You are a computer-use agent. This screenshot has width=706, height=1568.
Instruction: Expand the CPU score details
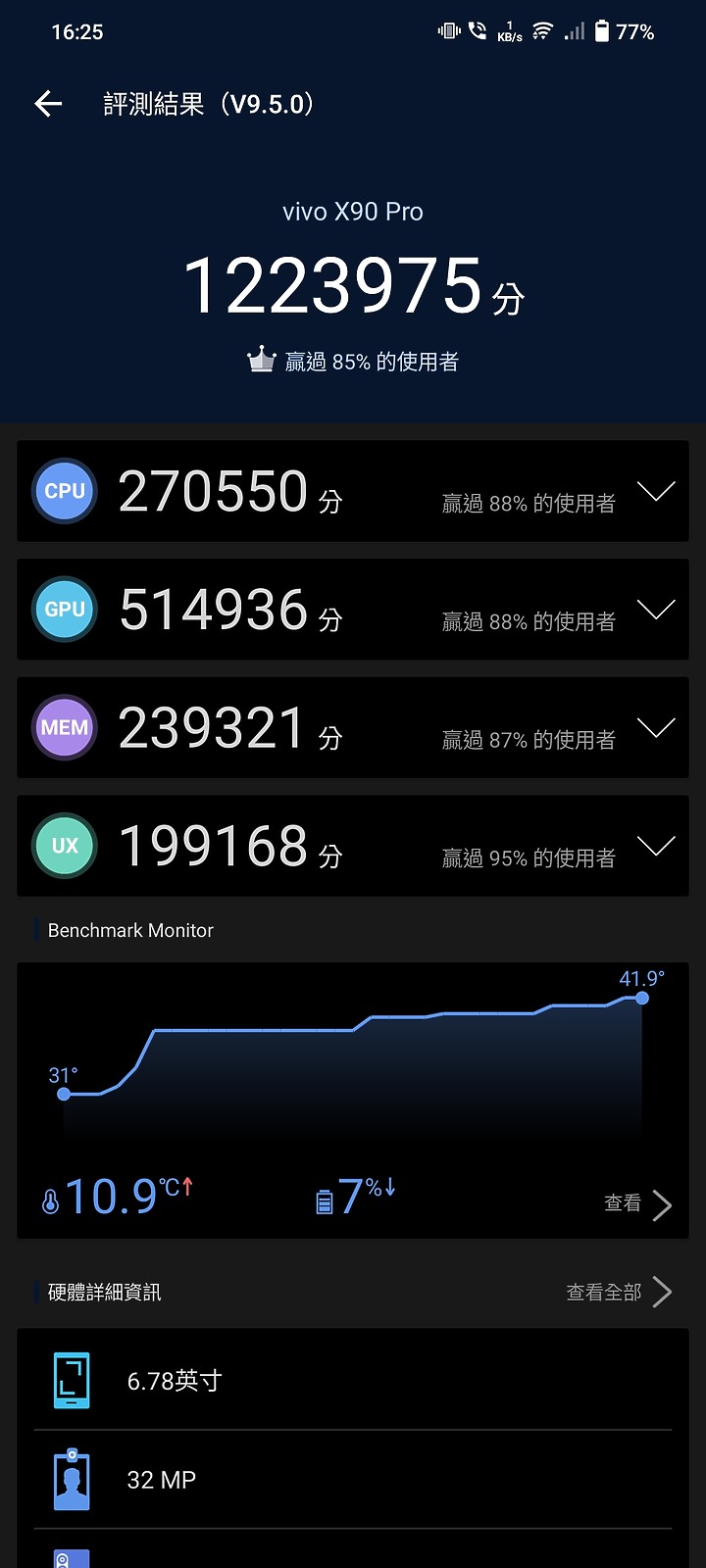[656, 491]
